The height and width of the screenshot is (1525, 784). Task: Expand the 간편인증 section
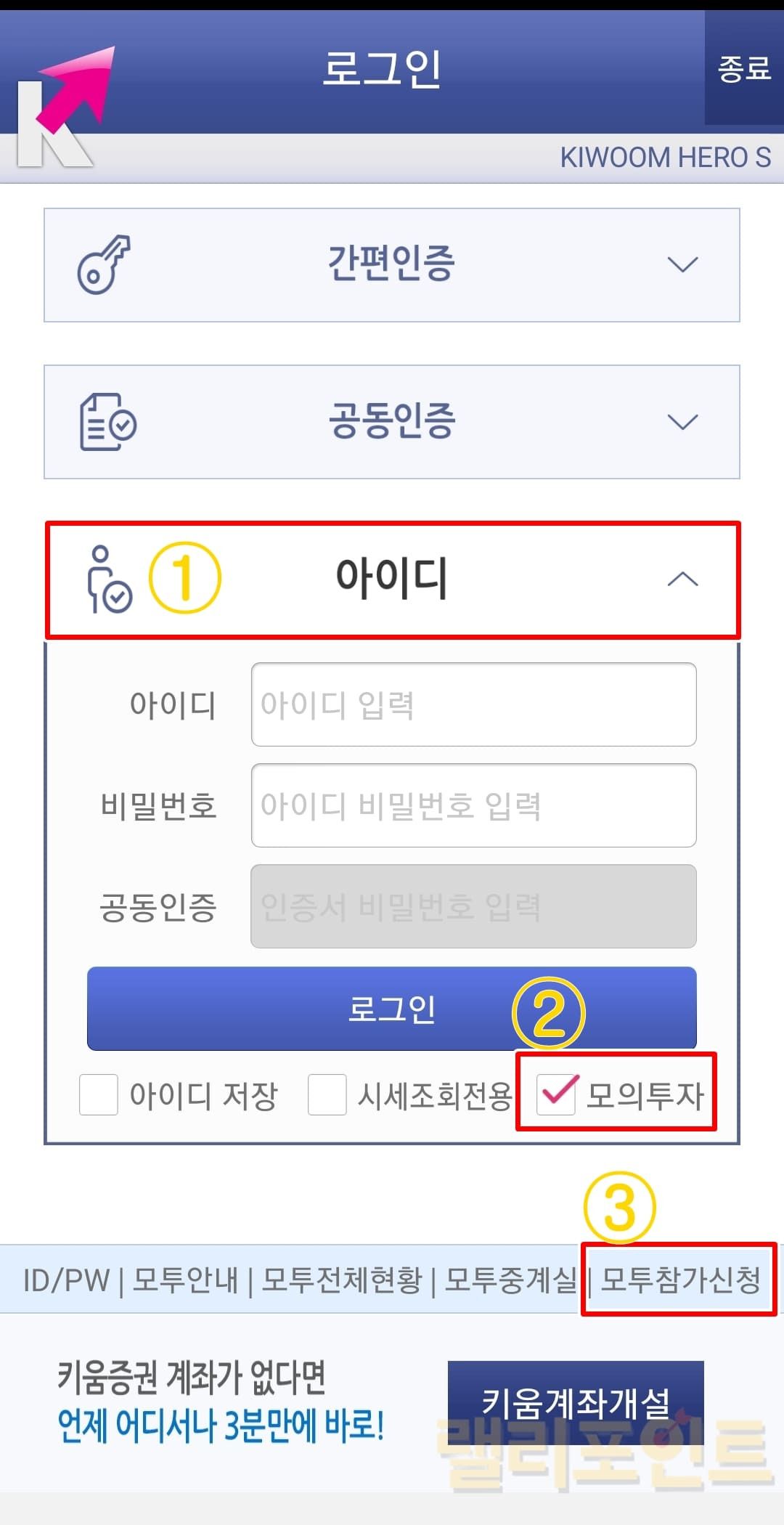pyautogui.click(x=392, y=265)
